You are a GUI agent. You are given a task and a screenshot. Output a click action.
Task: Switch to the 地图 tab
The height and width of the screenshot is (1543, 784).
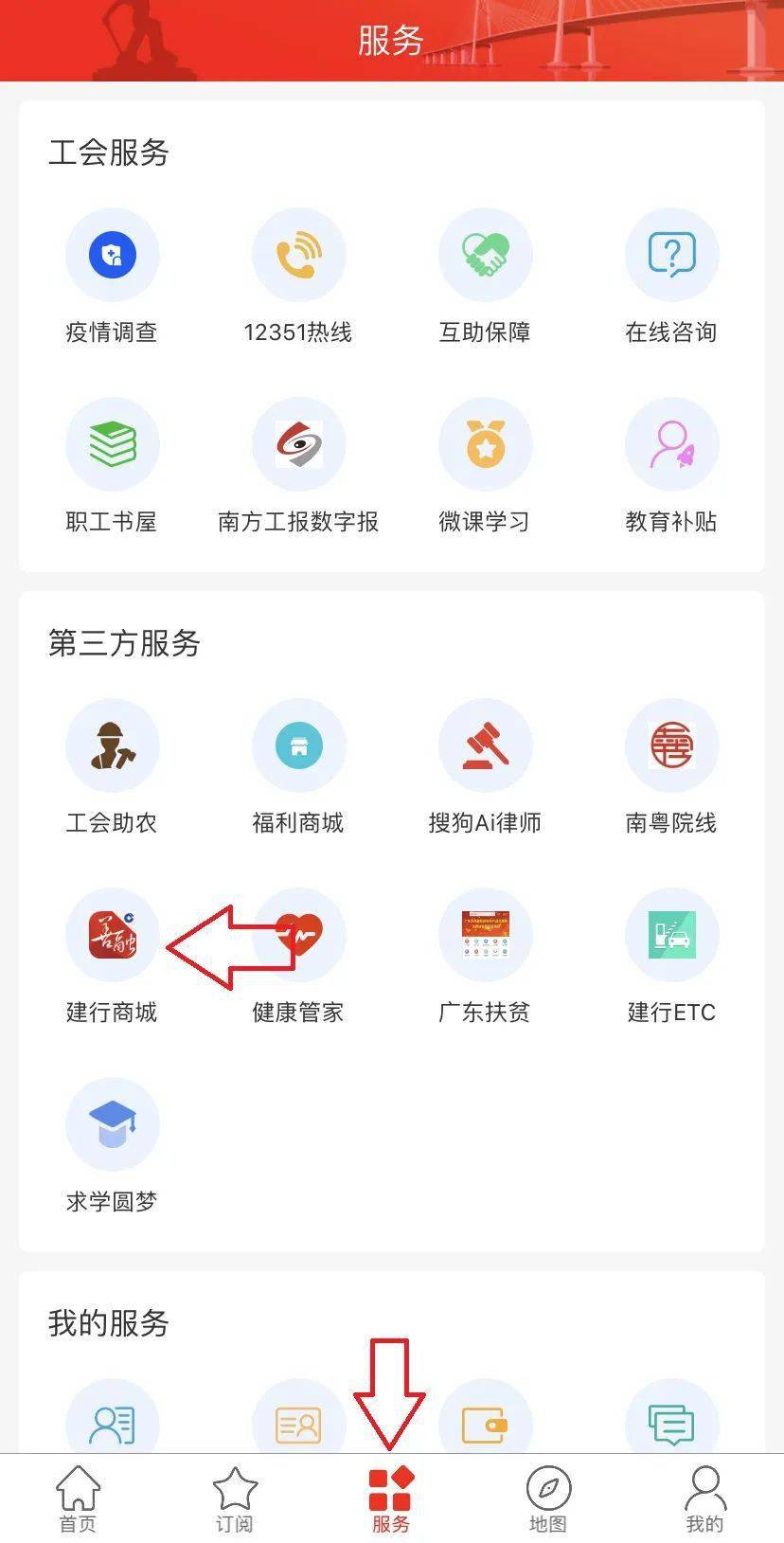548,1499
